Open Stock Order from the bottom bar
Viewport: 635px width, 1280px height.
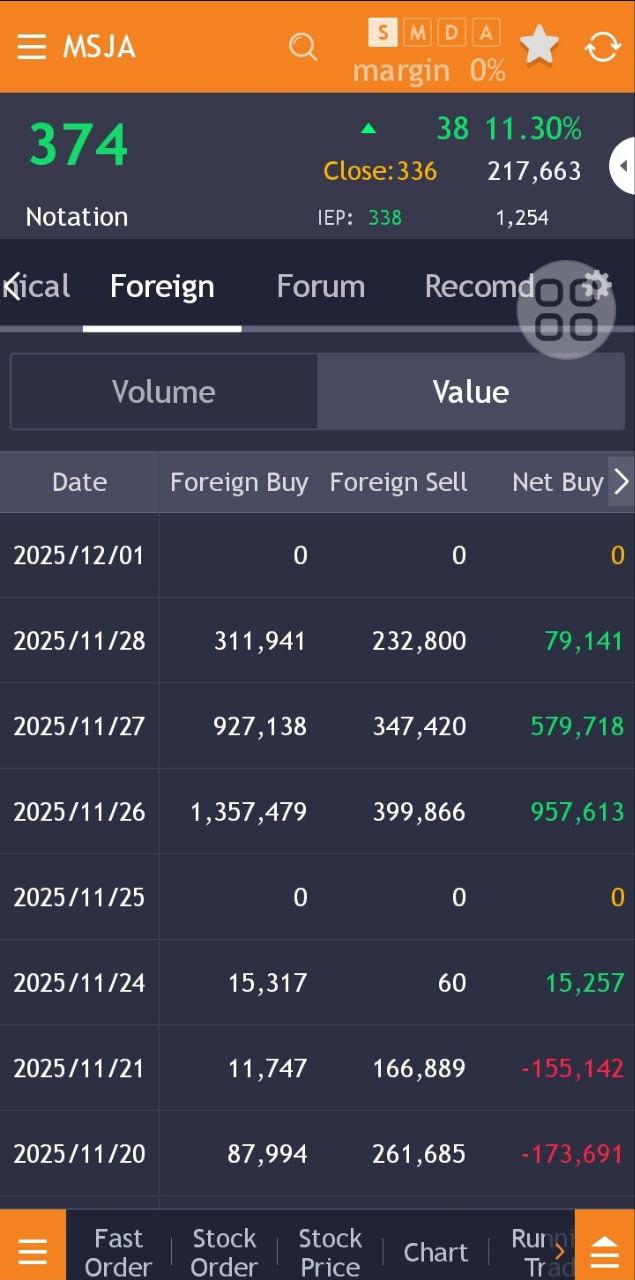tap(224, 1252)
